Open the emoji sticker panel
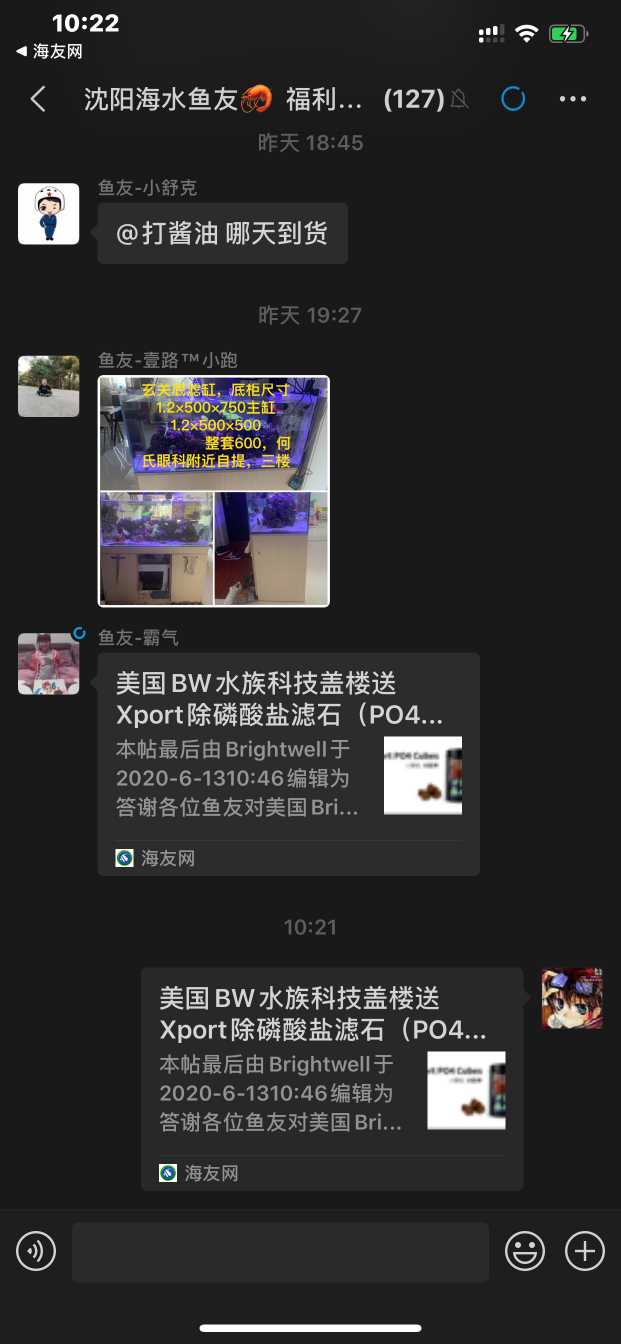The height and width of the screenshot is (1344, 621). (x=525, y=1251)
